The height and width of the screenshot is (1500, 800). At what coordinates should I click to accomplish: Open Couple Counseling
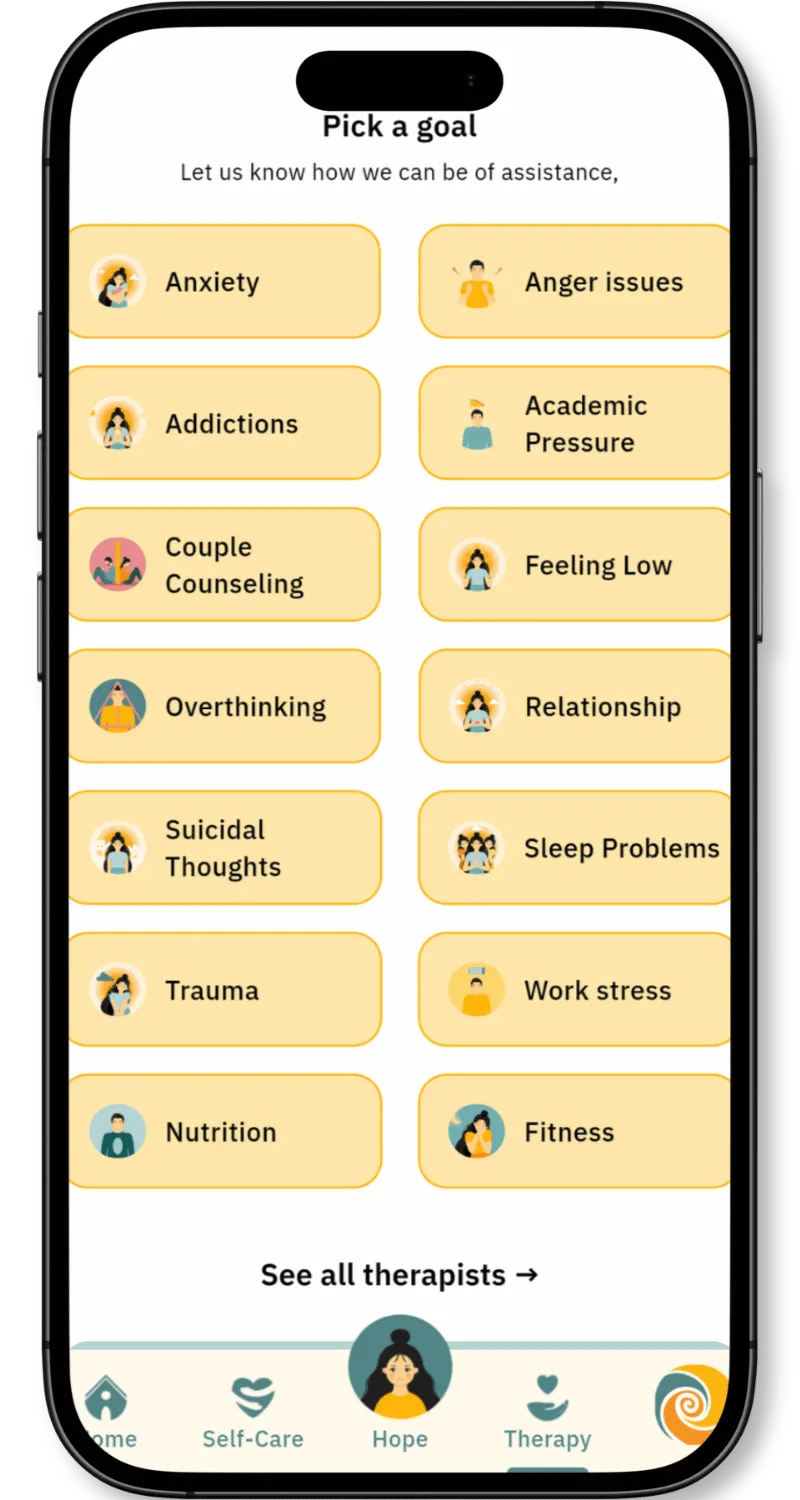[x=225, y=565]
